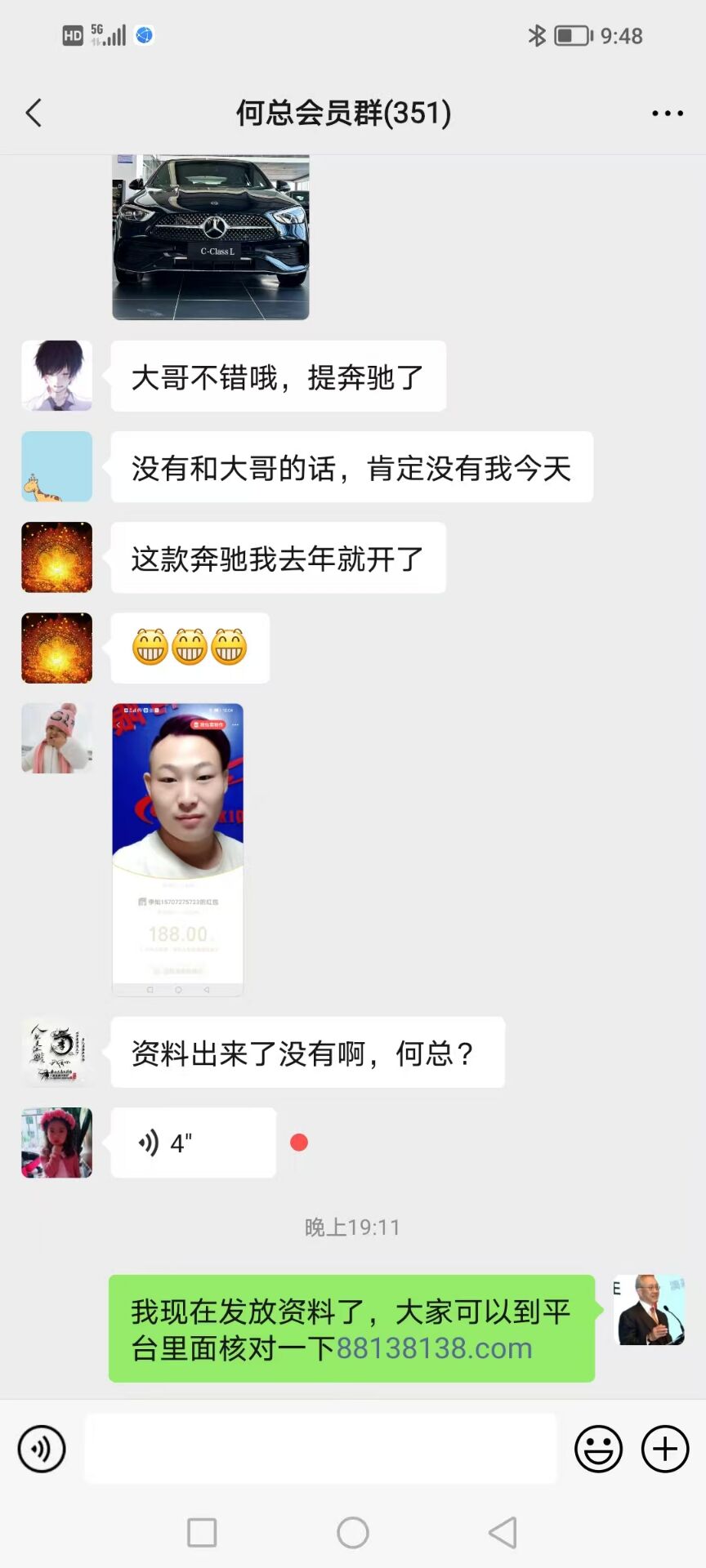Tap avatar of sender asking 资料出来了没有啊
The width and height of the screenshot is (706, 1568).
[56, 1052]
